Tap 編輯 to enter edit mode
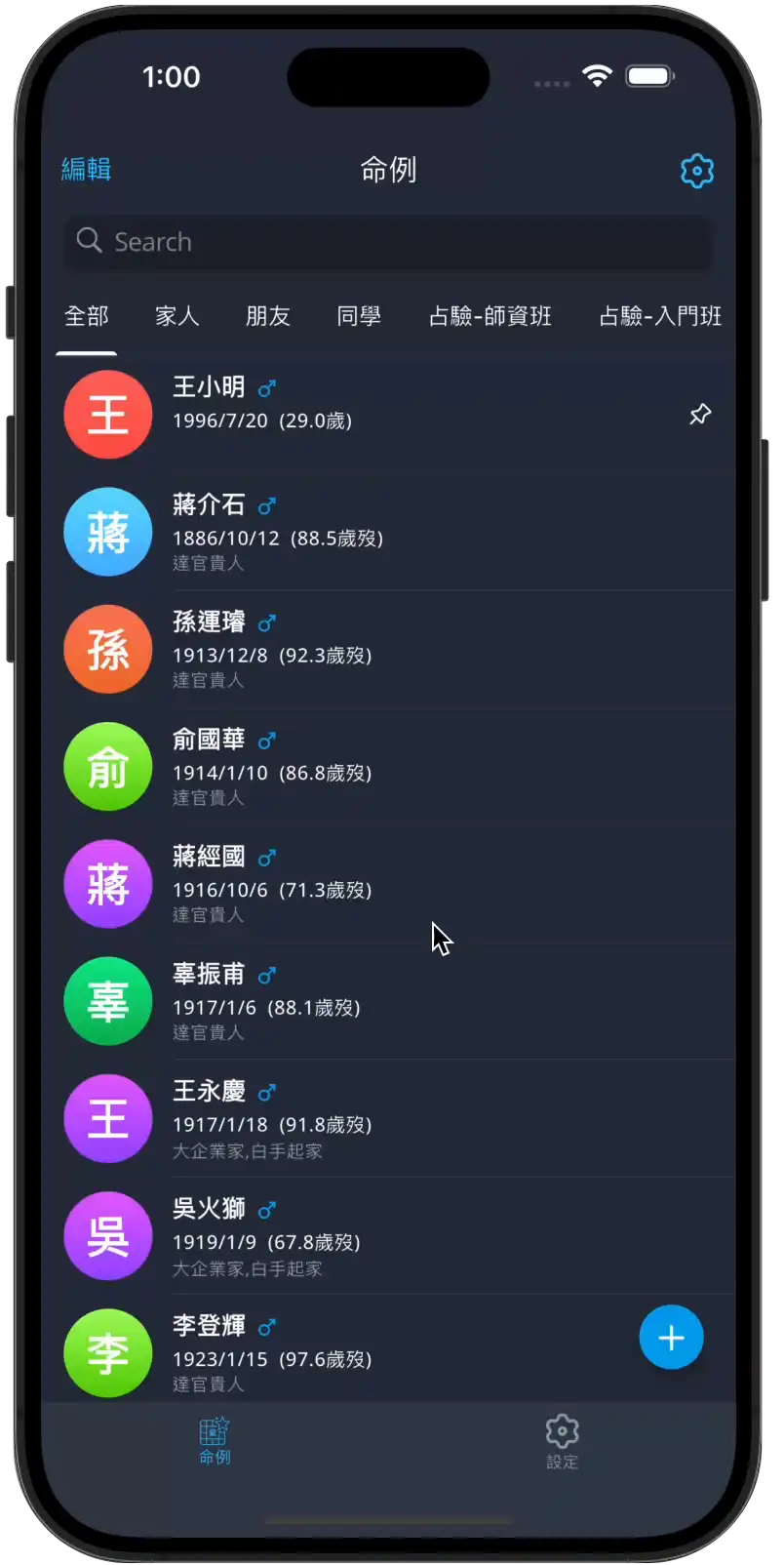784x1565 pixels. 86,169
